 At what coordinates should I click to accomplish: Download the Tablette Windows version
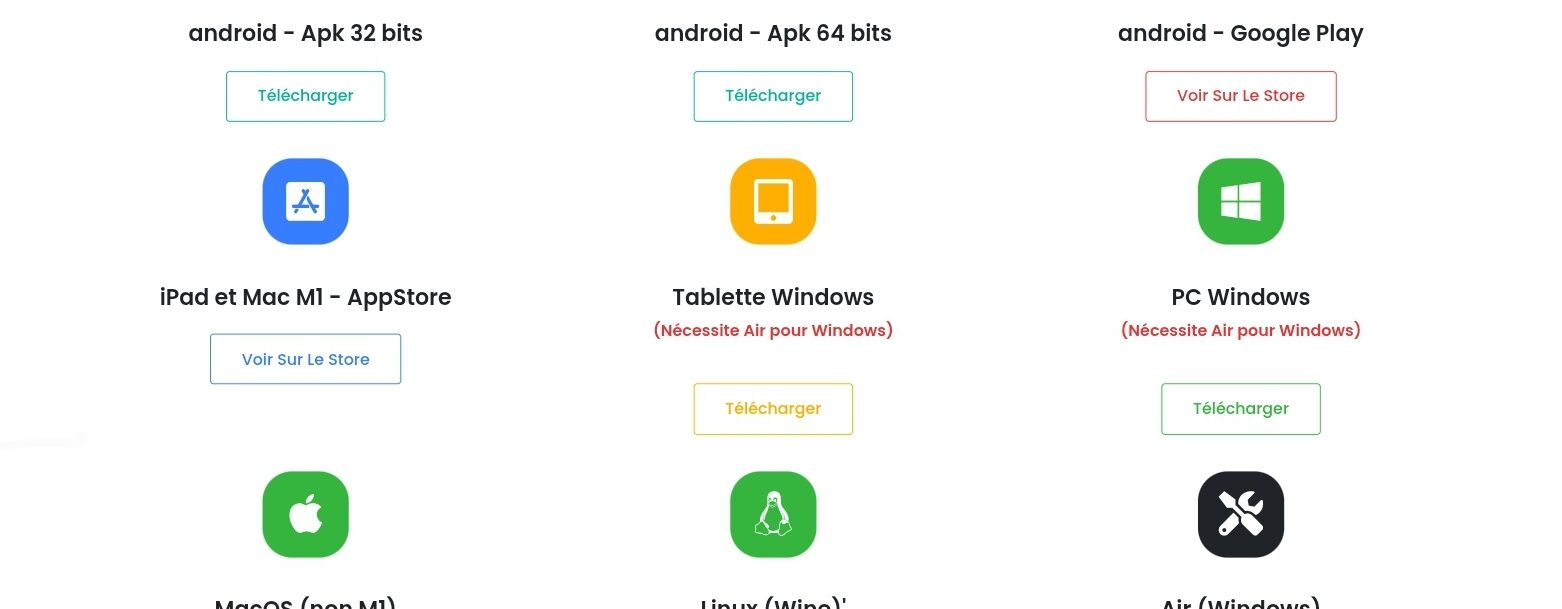pos(773,409)
